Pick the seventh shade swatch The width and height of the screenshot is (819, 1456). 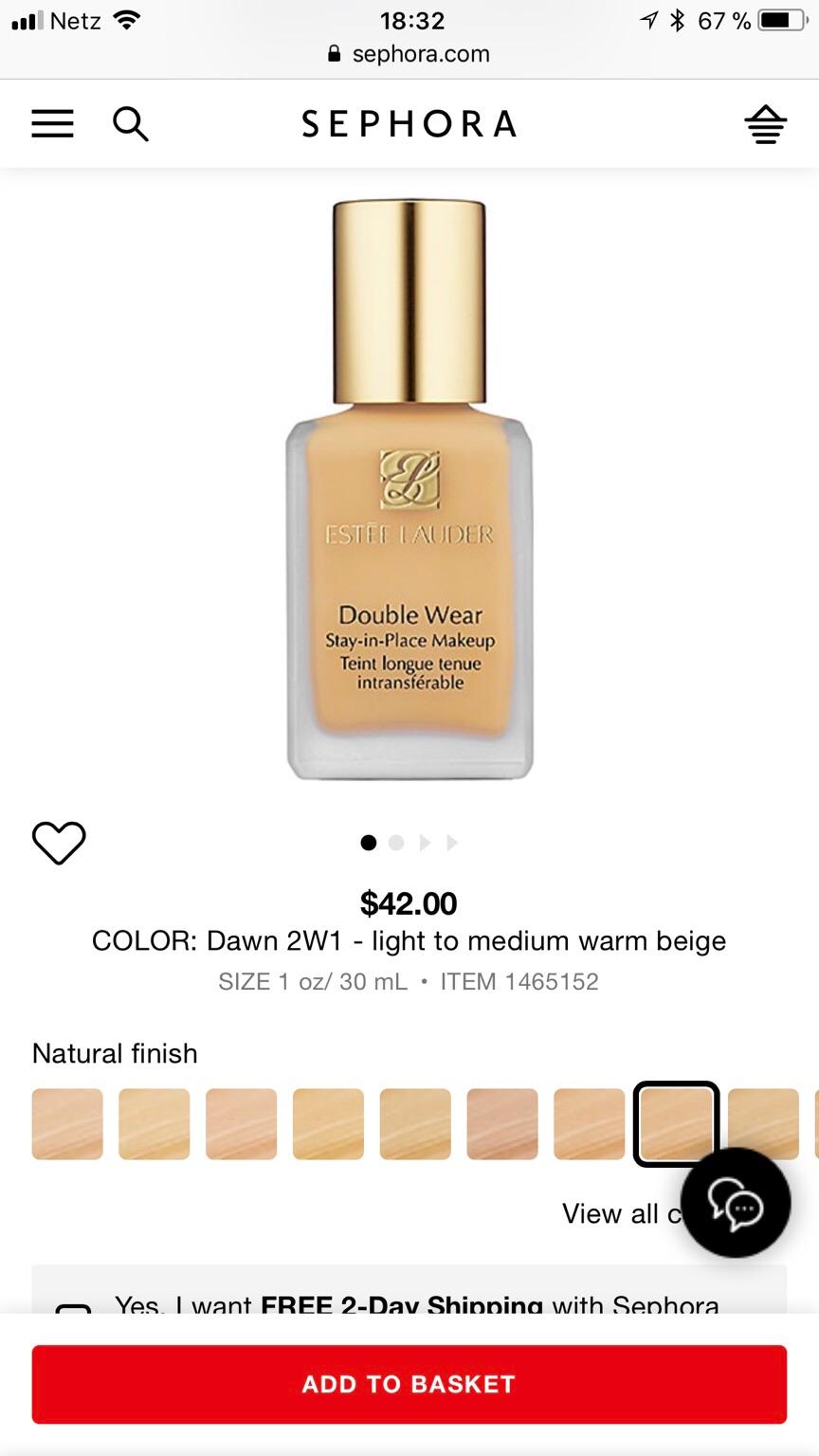(x=590, y=1124)
